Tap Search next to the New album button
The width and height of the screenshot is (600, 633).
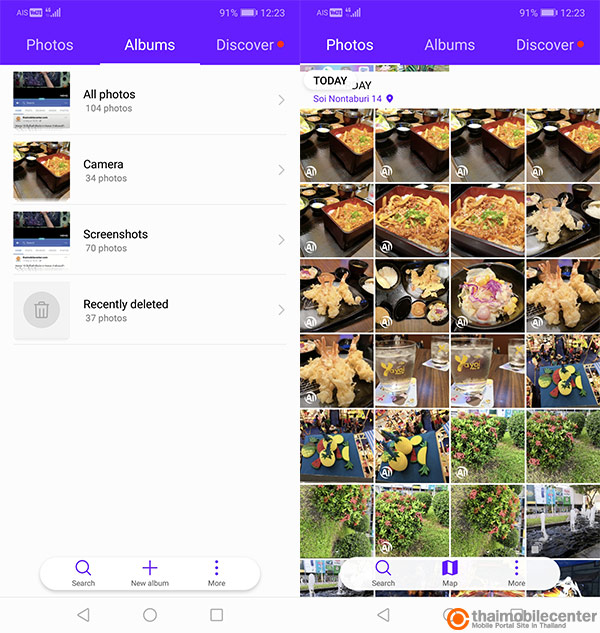click(83, 573)
